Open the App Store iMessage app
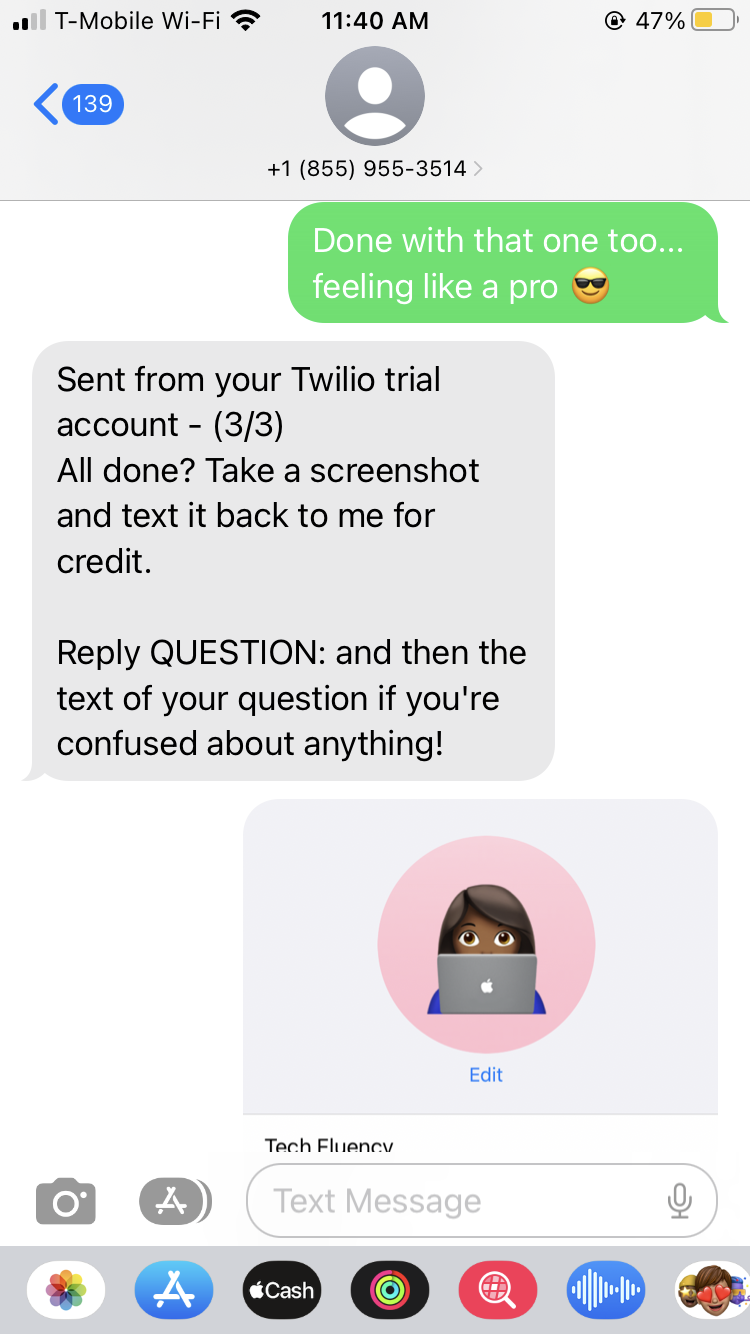Viewport: 750px width, 1334px height. [x=174, y=1291]
